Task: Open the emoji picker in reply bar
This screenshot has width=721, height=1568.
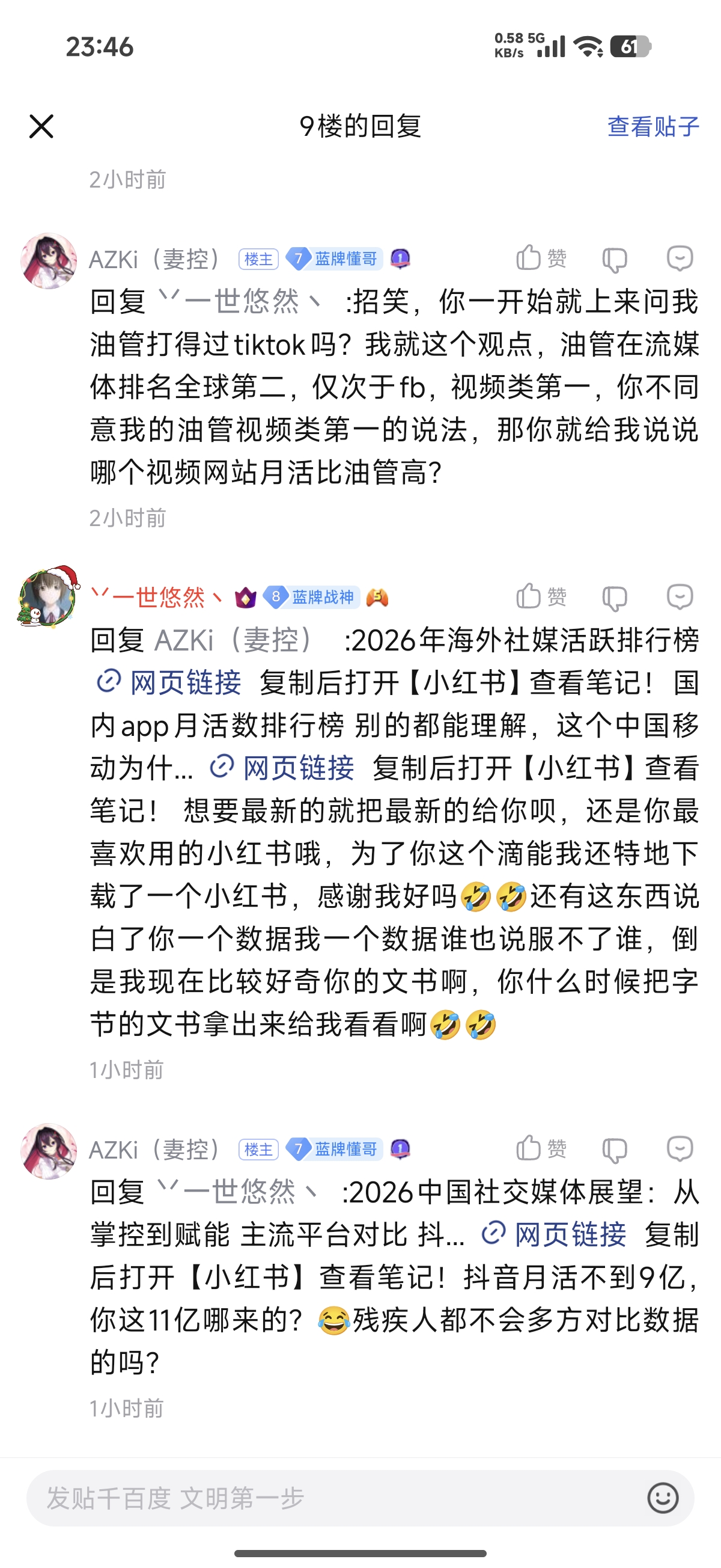Action: (663, 1498)
